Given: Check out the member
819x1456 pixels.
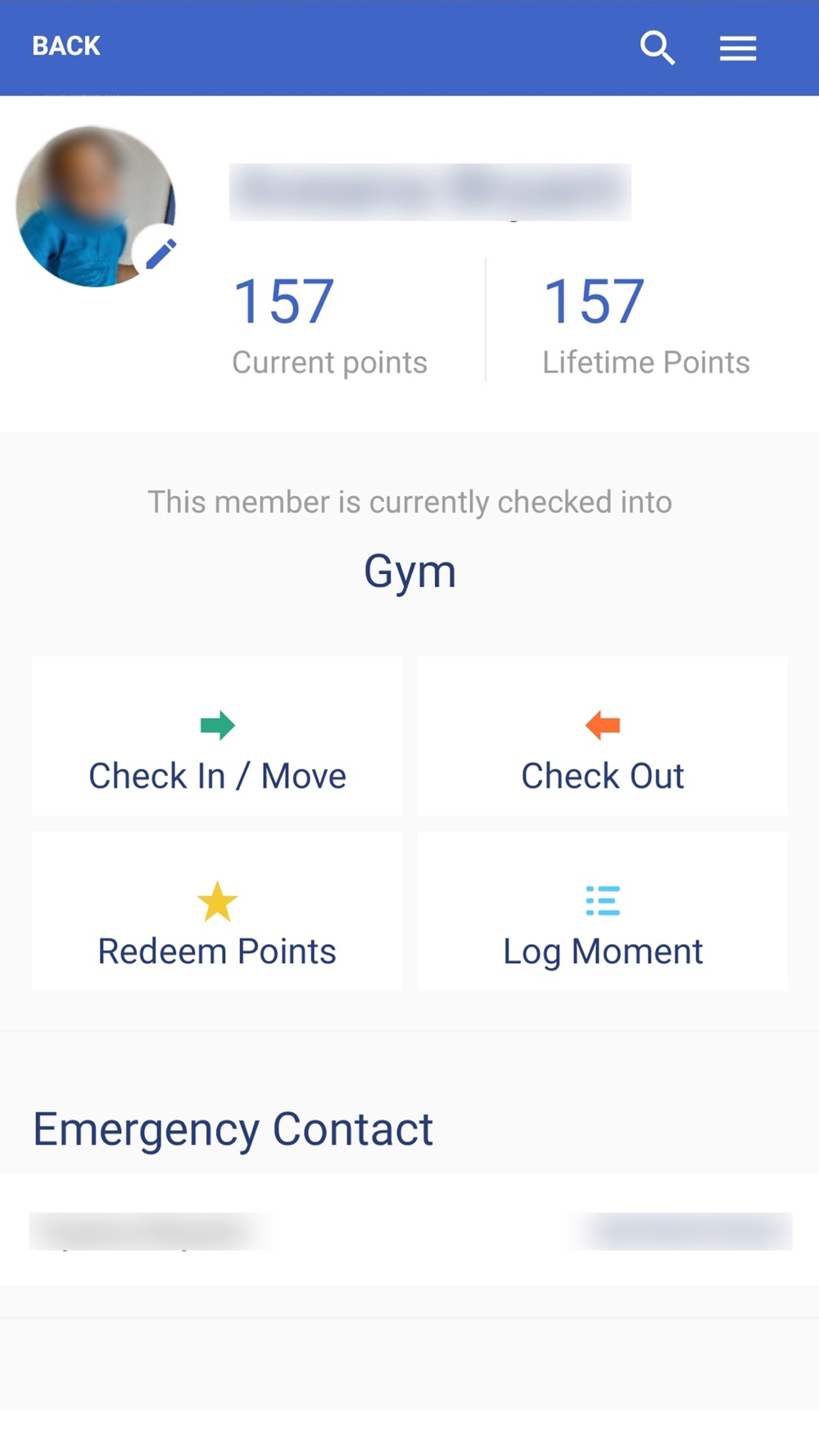Looking at the screenshot, I should tap(603, 735).
